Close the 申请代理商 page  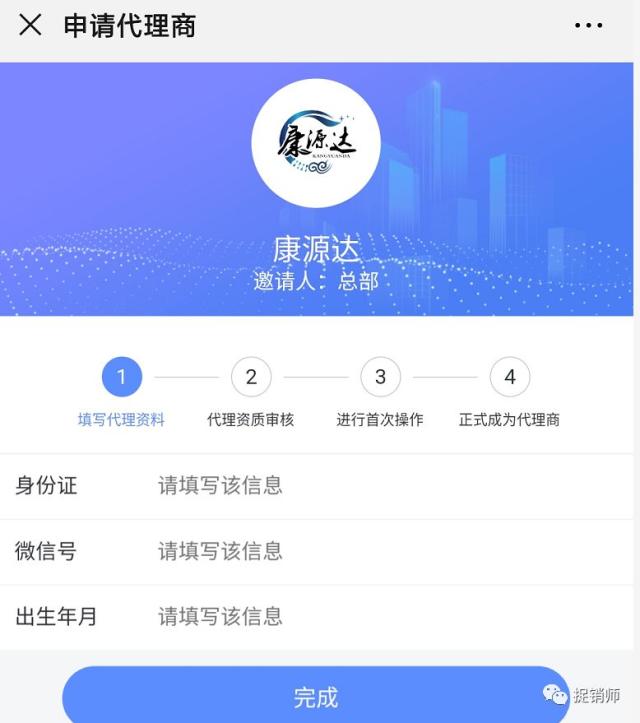point(30,25)
